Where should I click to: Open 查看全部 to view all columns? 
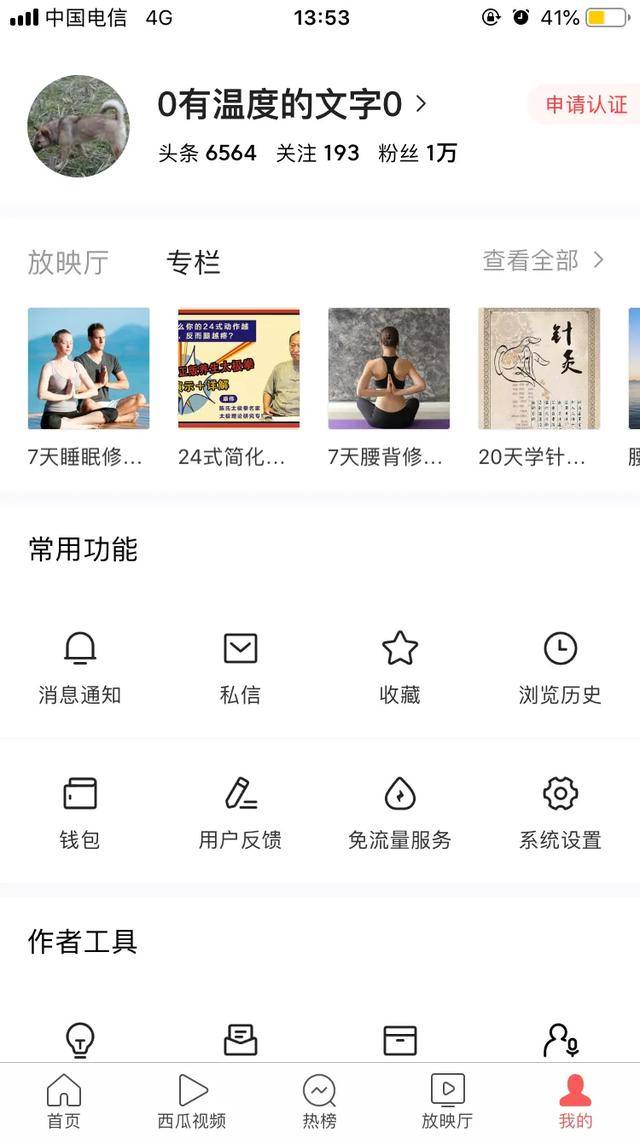click(x=543, y=261)
